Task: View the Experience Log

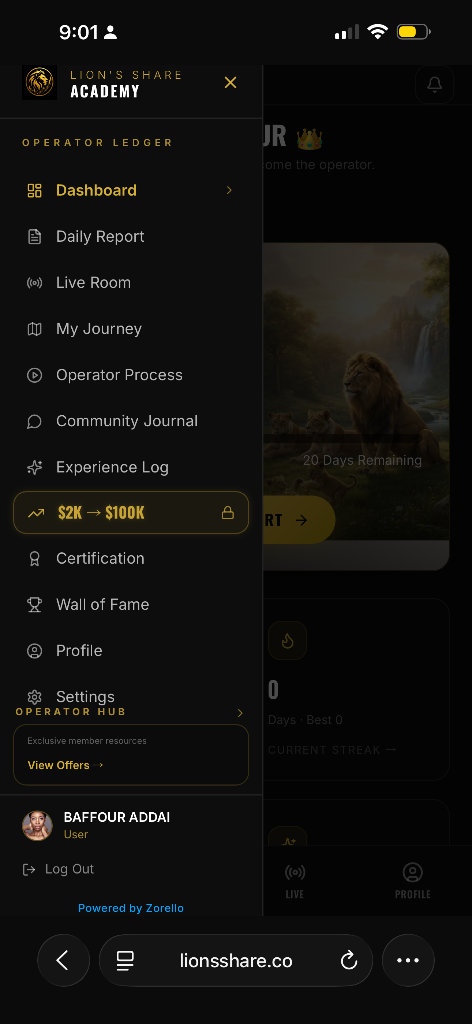Action: coord(131,467)
